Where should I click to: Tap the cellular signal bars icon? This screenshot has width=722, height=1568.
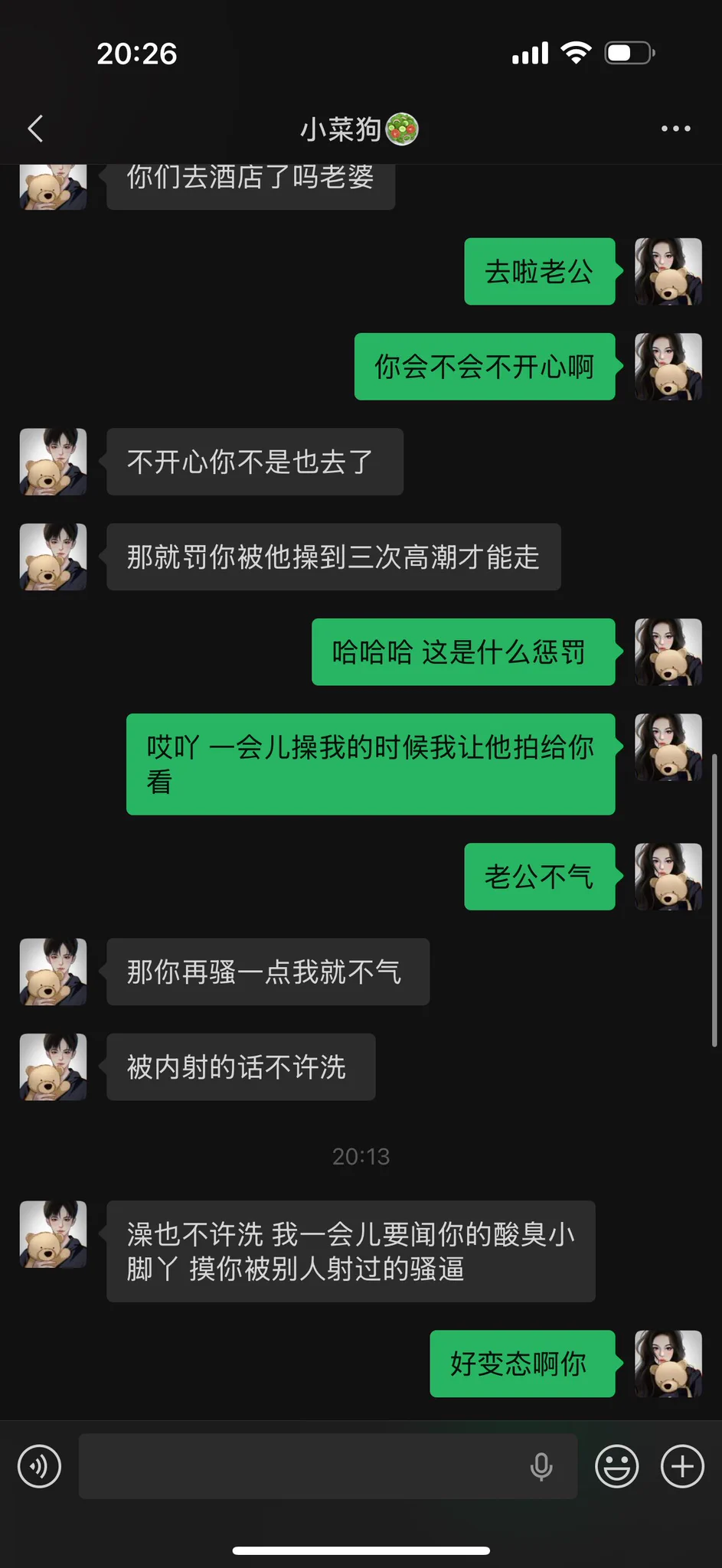tap(530, 52)
